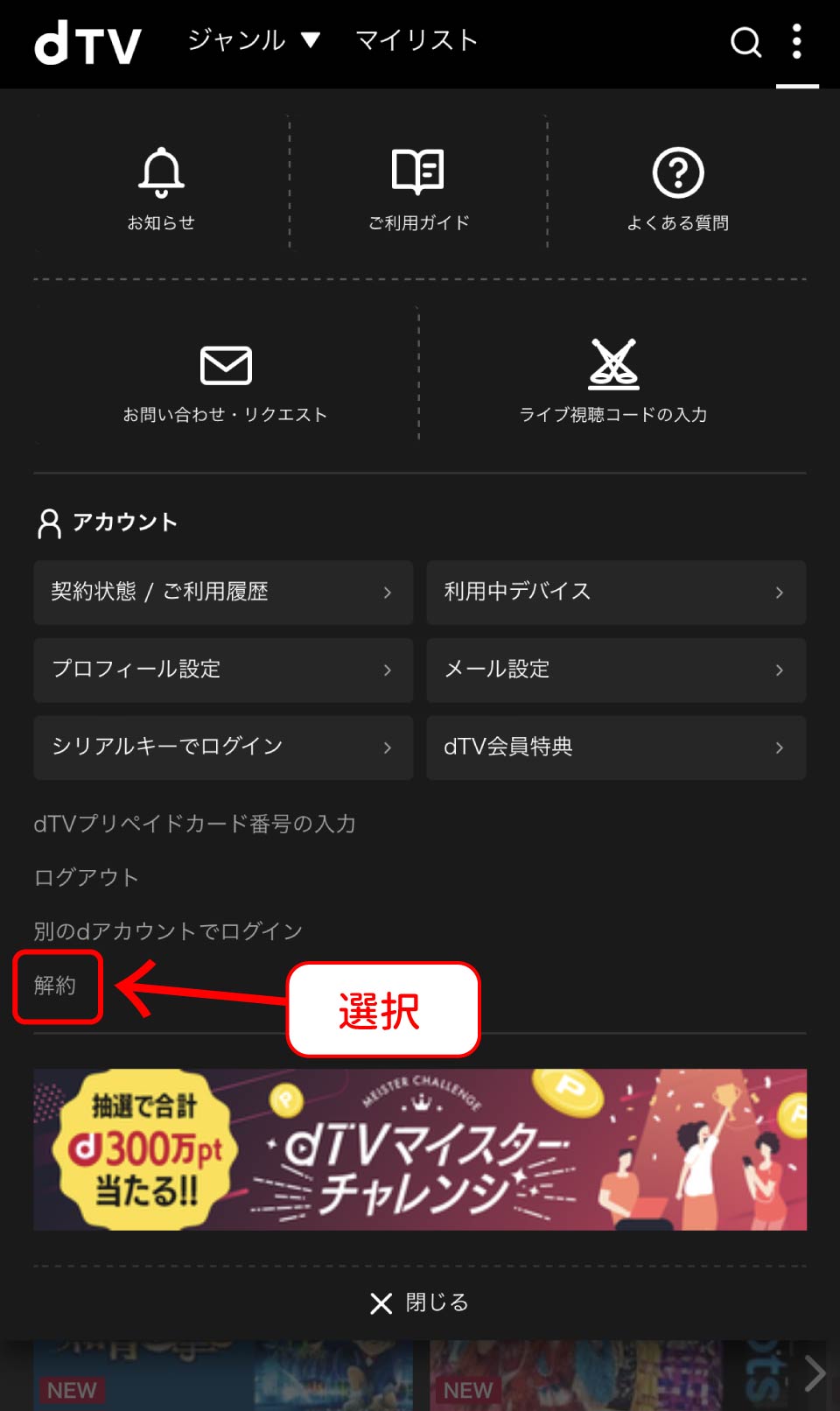Screen dimensions: 840x1411
Task: Open dTV会員特典
Action: [616, 747]
